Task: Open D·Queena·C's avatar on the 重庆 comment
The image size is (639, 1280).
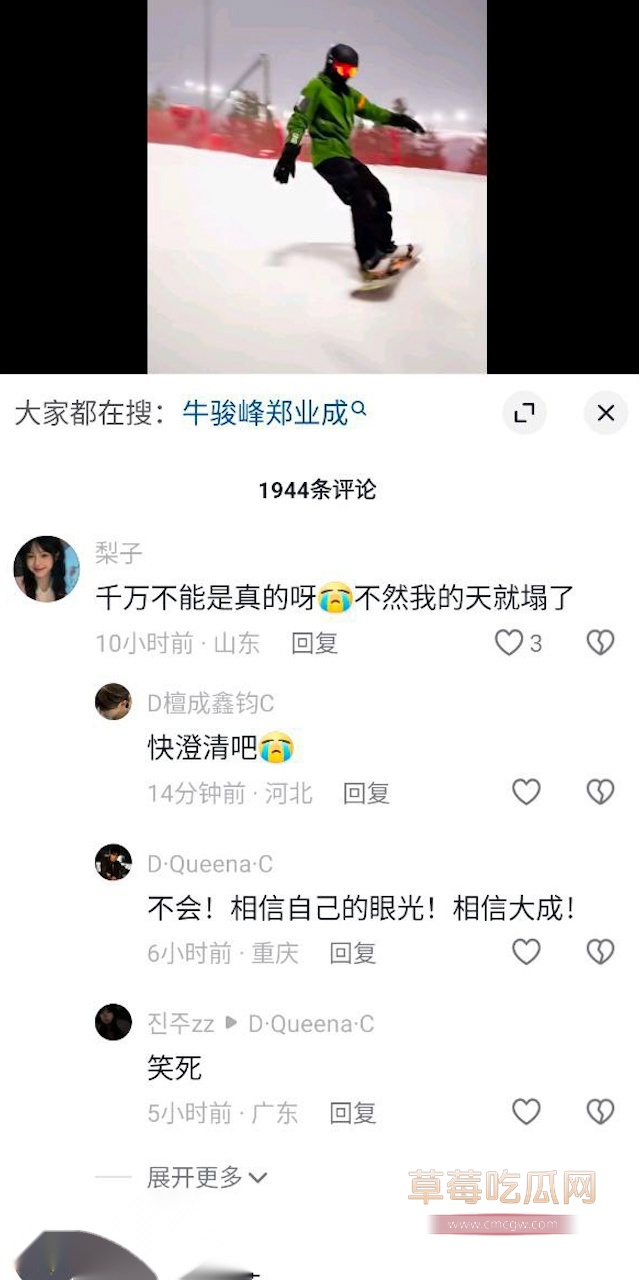Action: pyautogui.click(x=113, y=862)
